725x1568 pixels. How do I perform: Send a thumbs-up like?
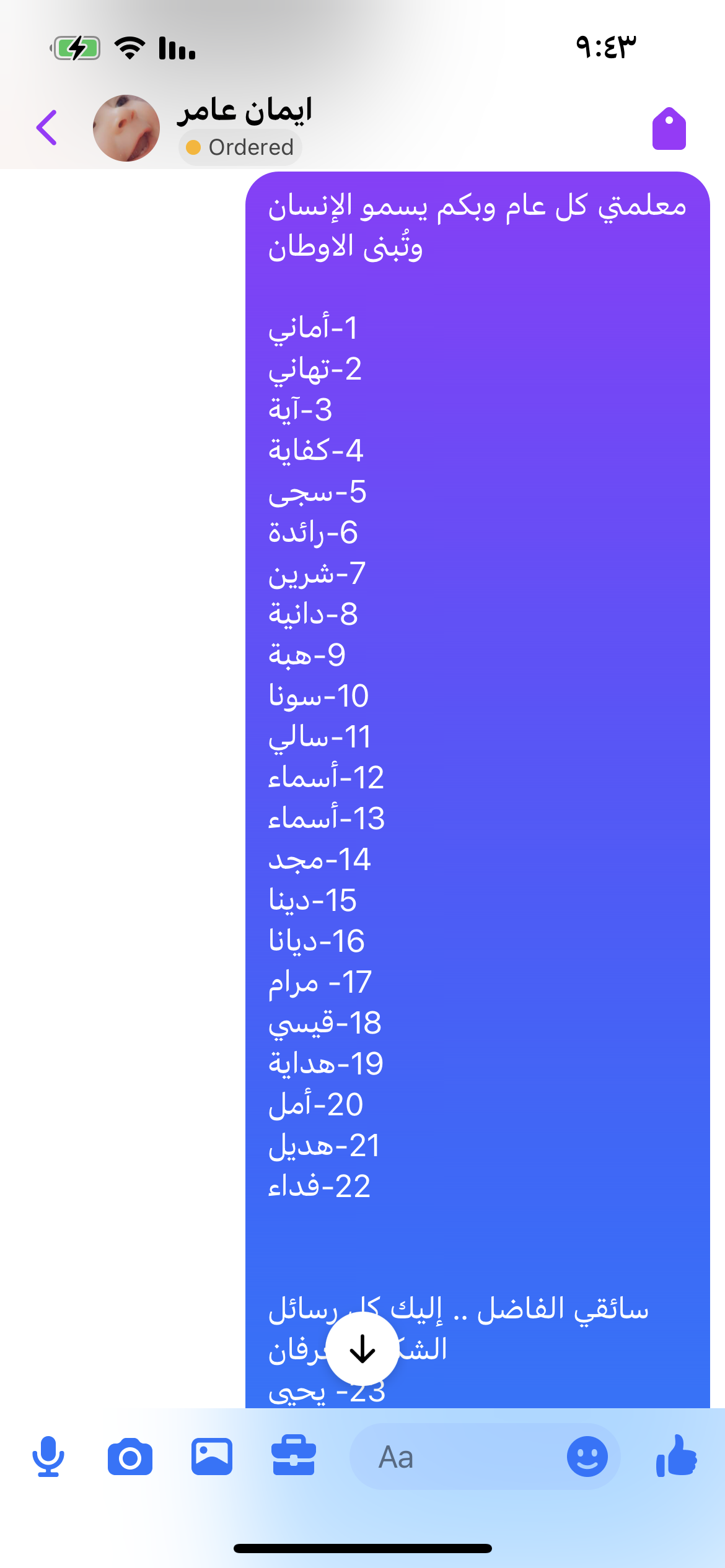pos(677,1457)
